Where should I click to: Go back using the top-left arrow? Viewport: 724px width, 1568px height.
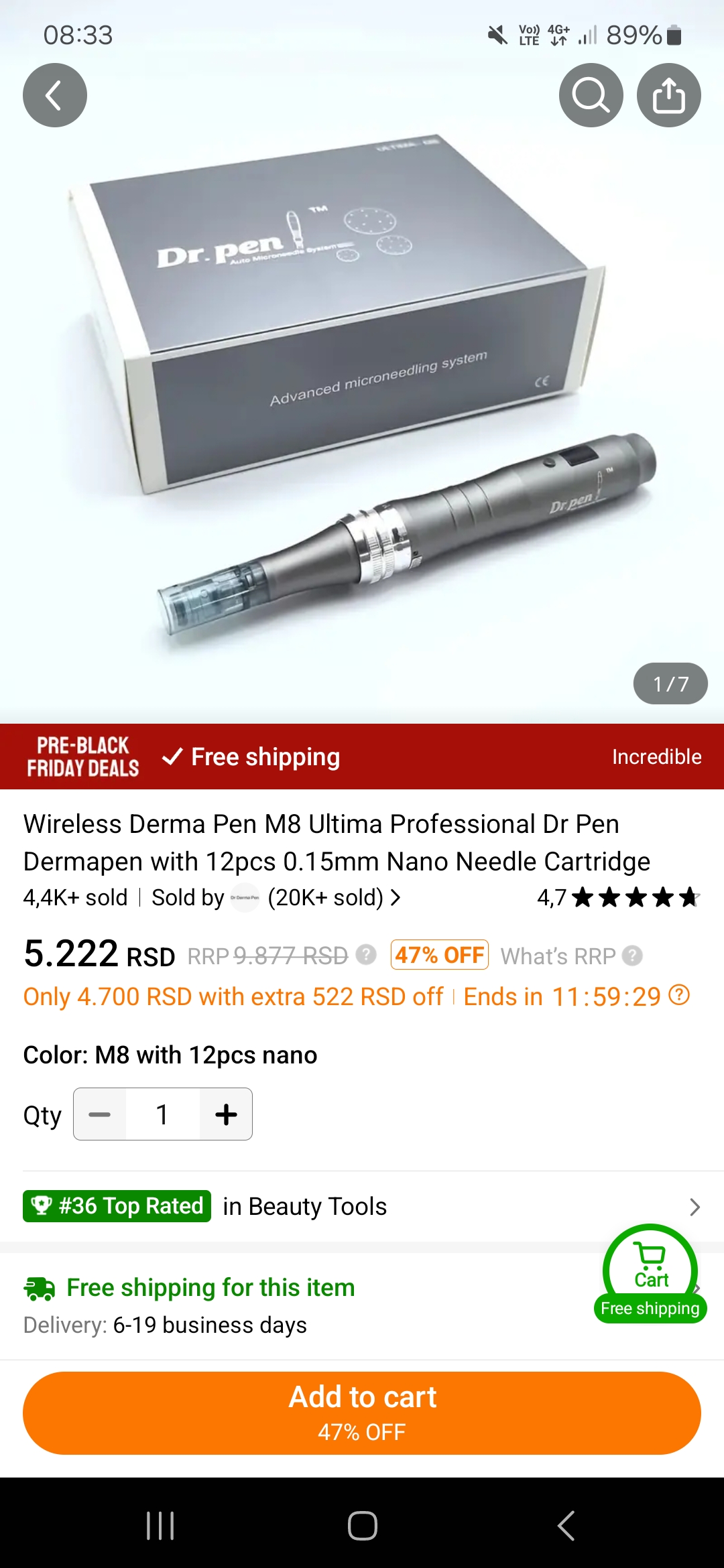click(55, 95)
